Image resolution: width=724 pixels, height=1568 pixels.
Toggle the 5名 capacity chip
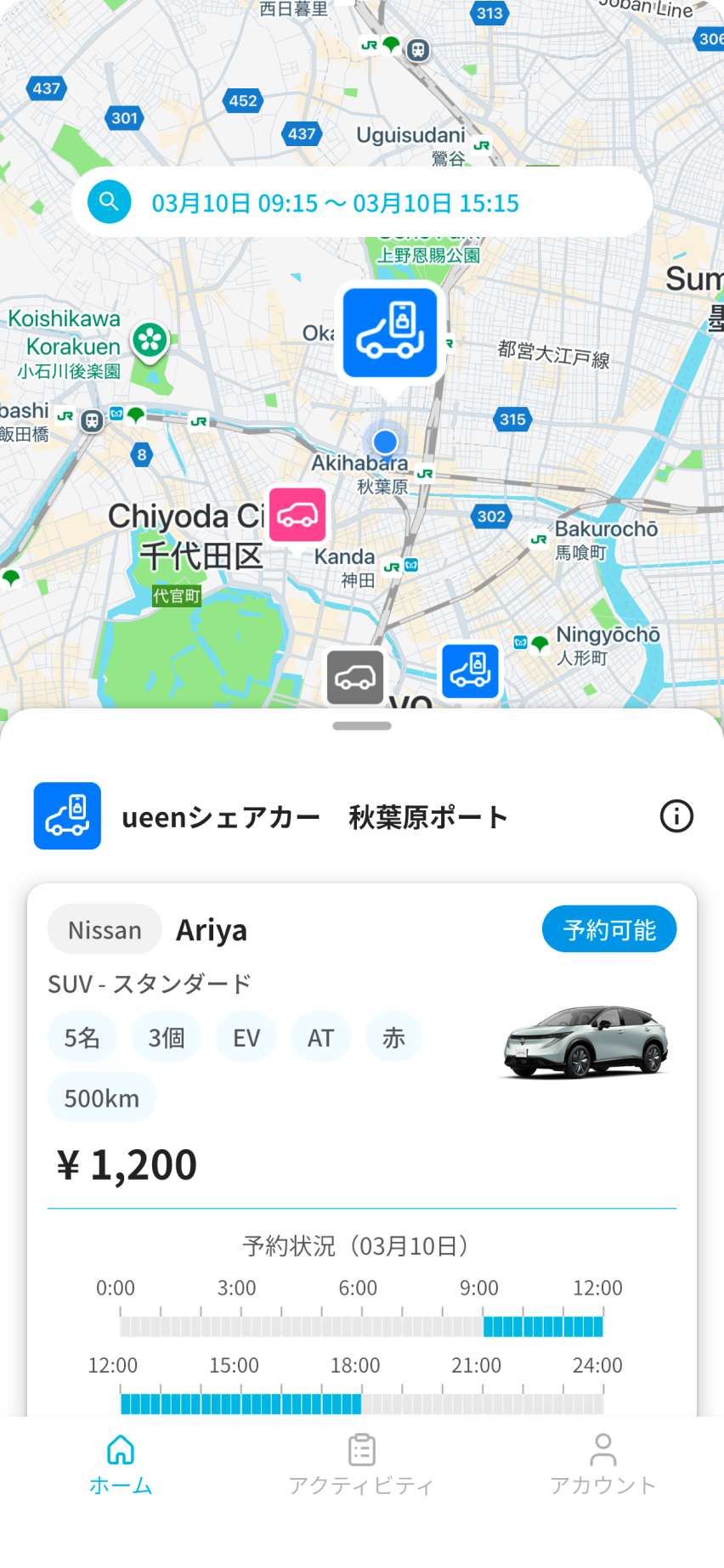tap(82, 1036)
